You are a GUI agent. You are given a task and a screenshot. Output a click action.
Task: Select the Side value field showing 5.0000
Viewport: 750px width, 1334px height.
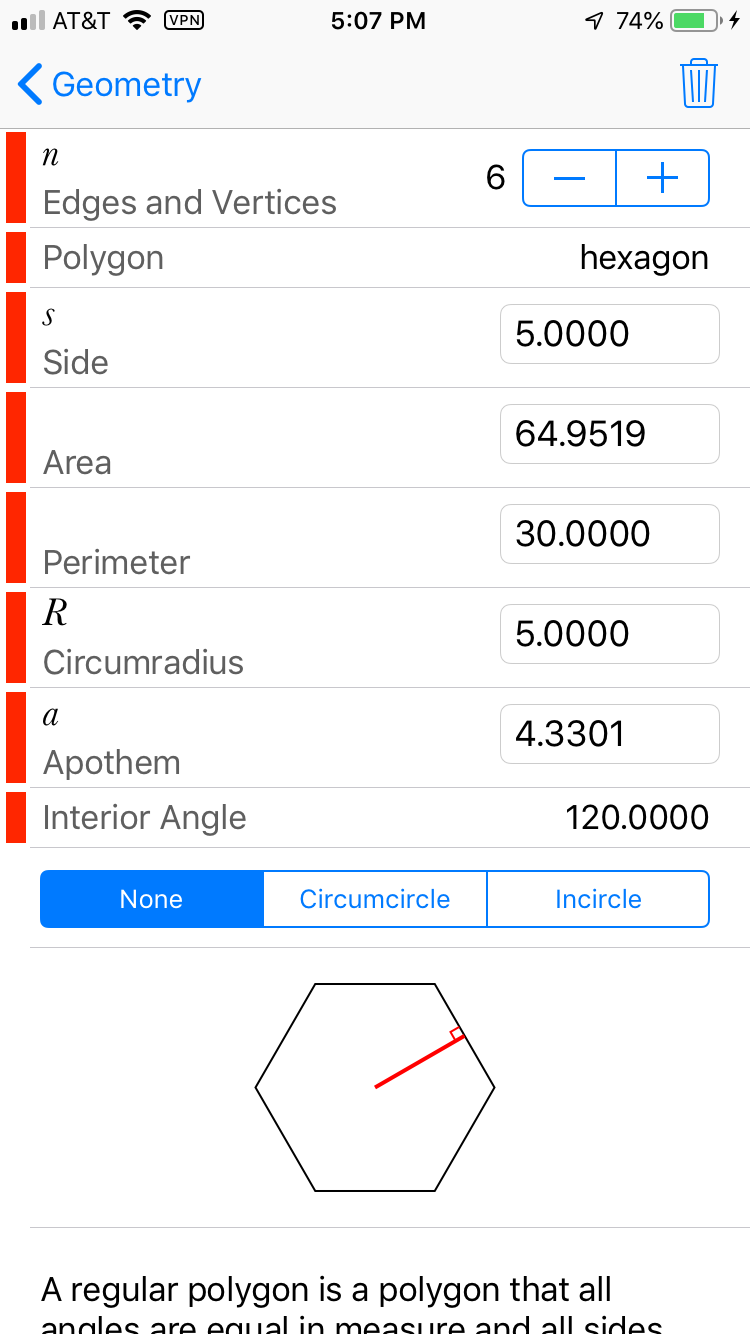[609, 334]
